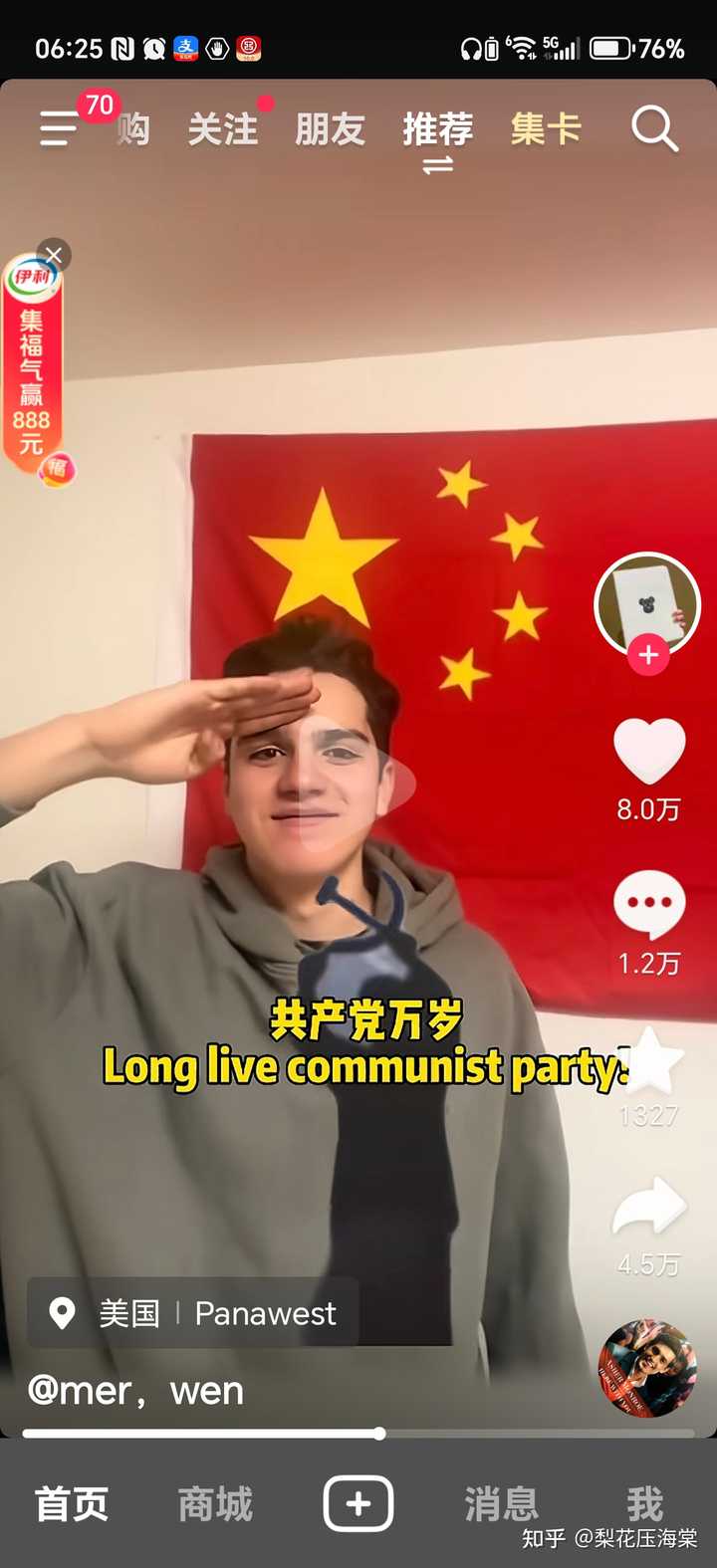The image size is (717, 1568).
Task: Open the spinning music disc
Action: [x=646, y=1368]
